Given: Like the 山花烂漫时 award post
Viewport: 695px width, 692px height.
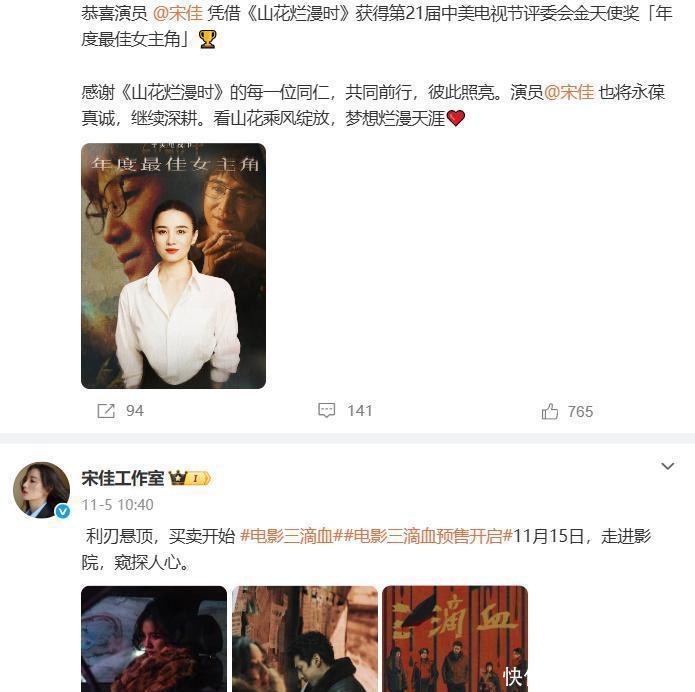Looking at the screenshot, I should tap(567, 411).
